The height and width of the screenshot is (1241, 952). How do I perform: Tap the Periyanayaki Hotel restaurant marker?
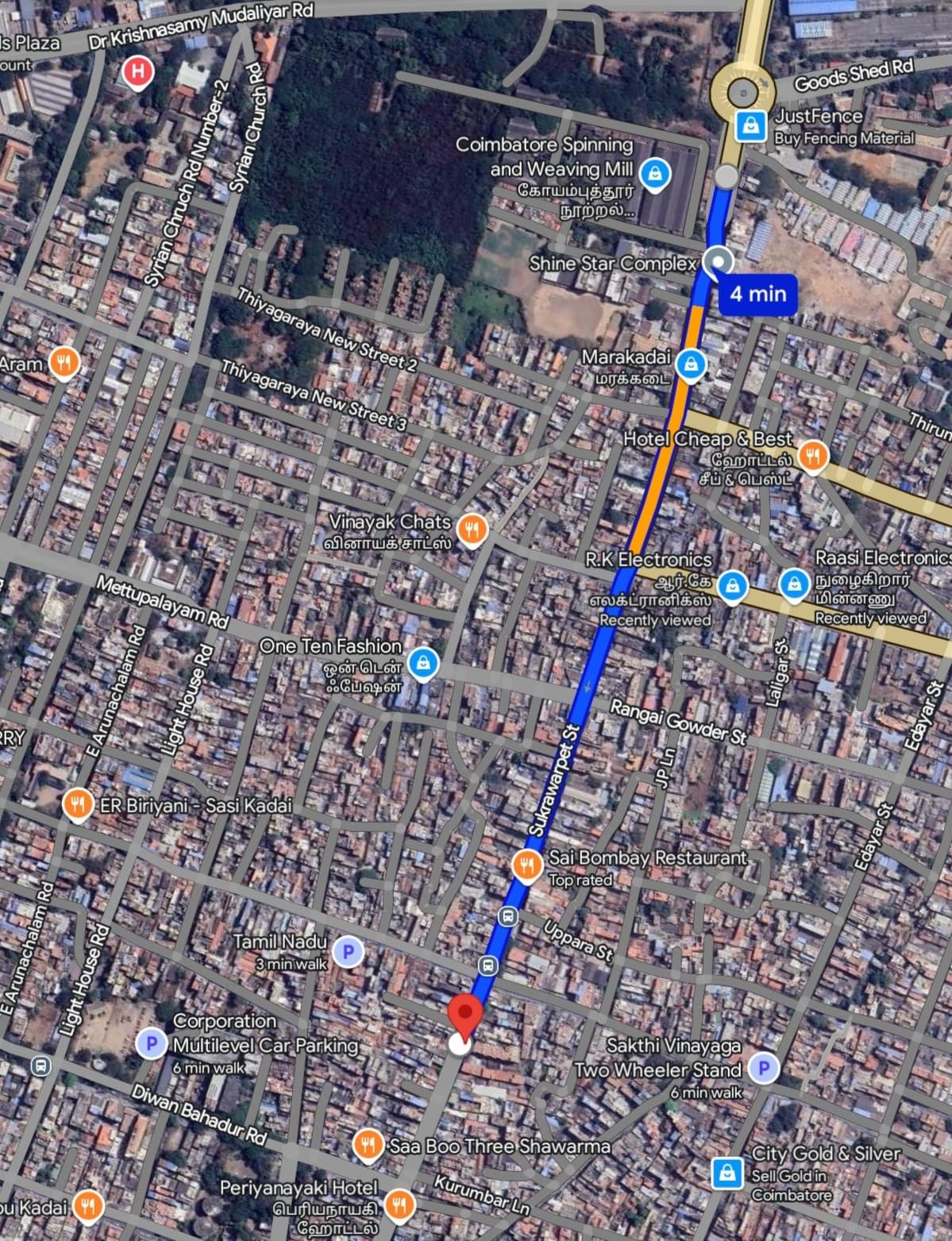click(x=399, y=1205)
